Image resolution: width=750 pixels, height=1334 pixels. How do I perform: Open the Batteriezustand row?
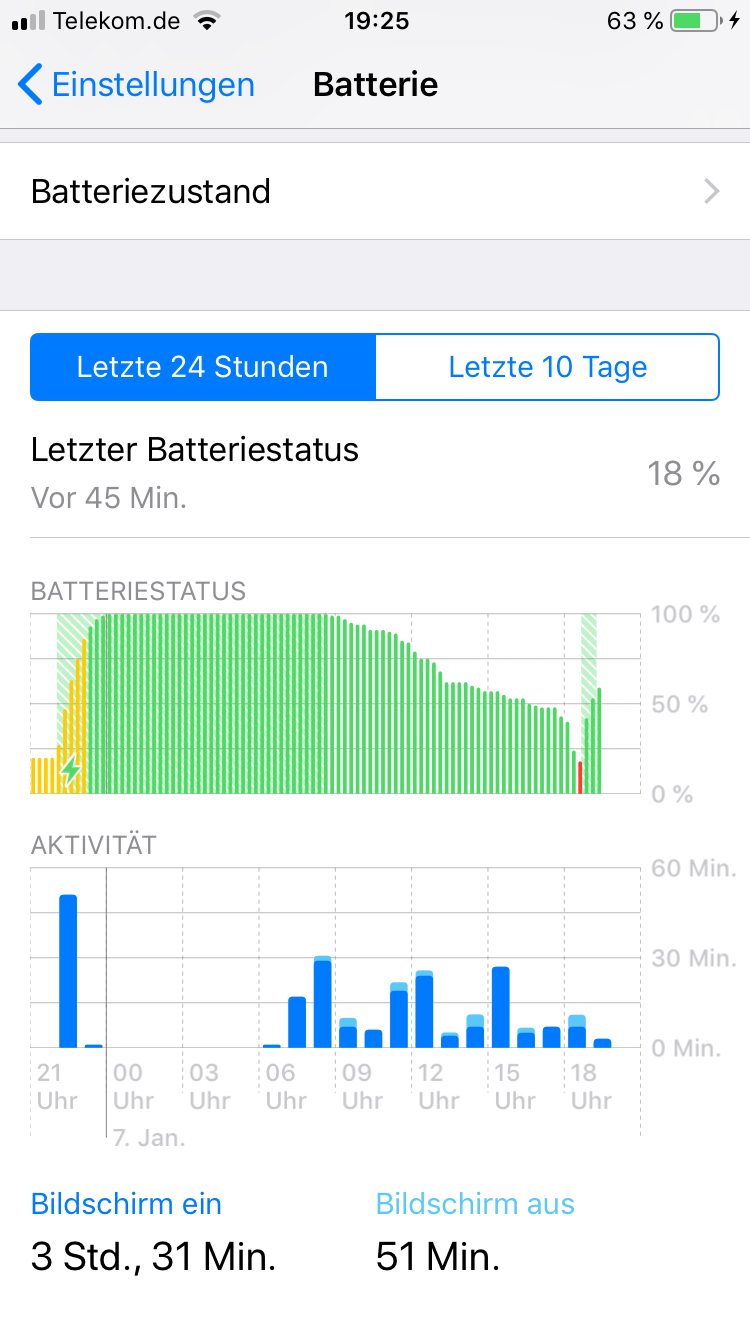pos(375,191)
